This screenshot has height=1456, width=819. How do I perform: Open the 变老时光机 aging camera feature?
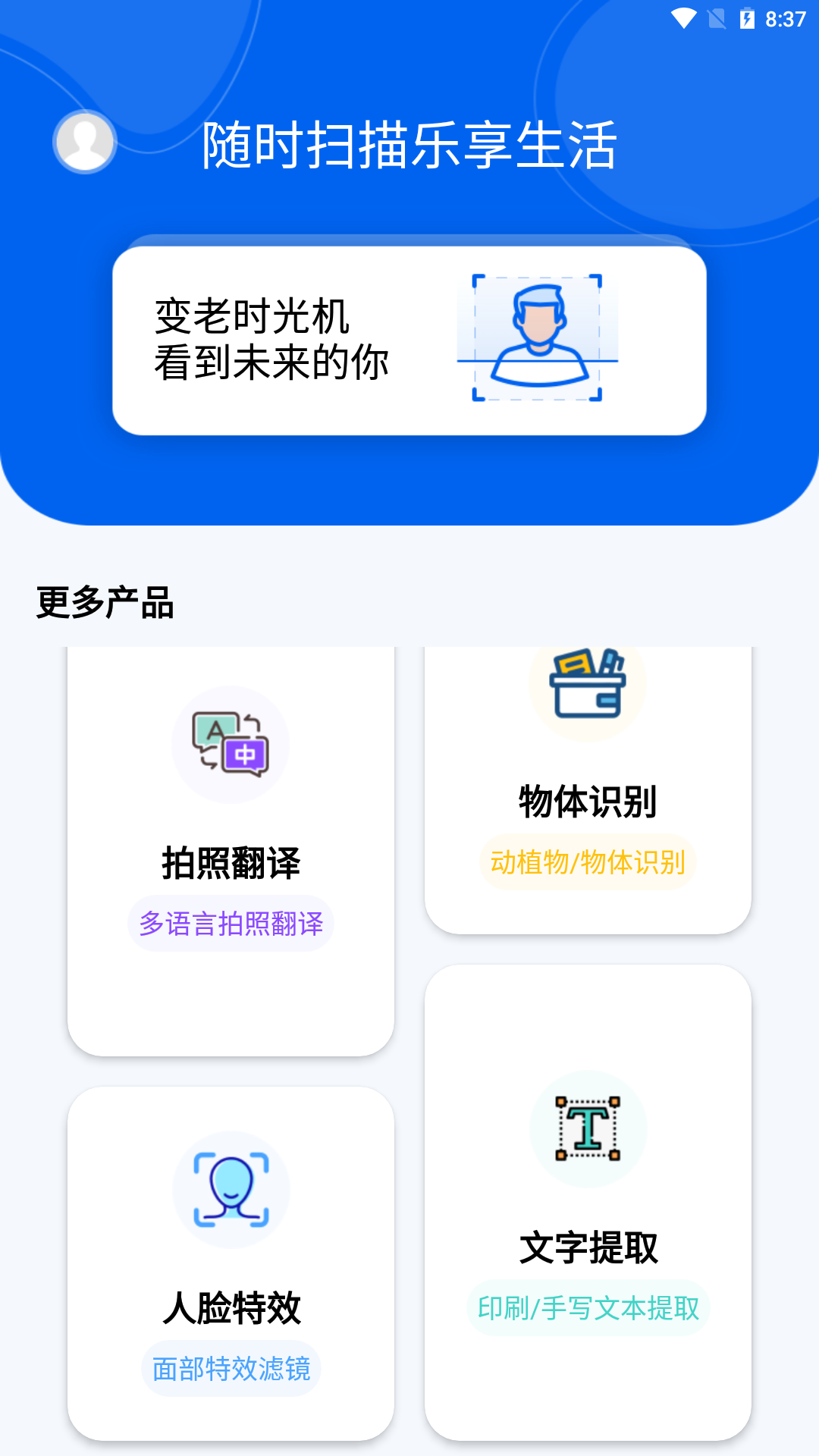[409, 337]
